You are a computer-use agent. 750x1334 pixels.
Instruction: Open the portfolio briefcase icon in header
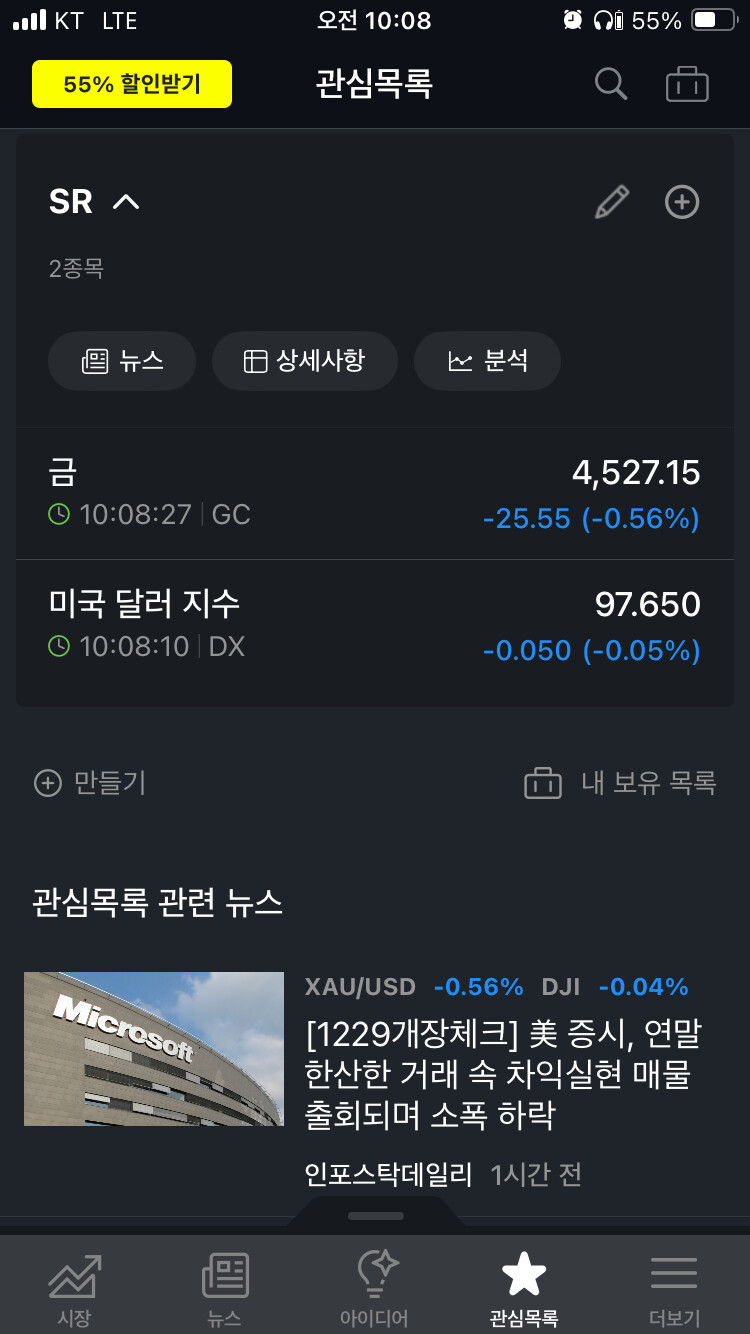click(687, 84)
